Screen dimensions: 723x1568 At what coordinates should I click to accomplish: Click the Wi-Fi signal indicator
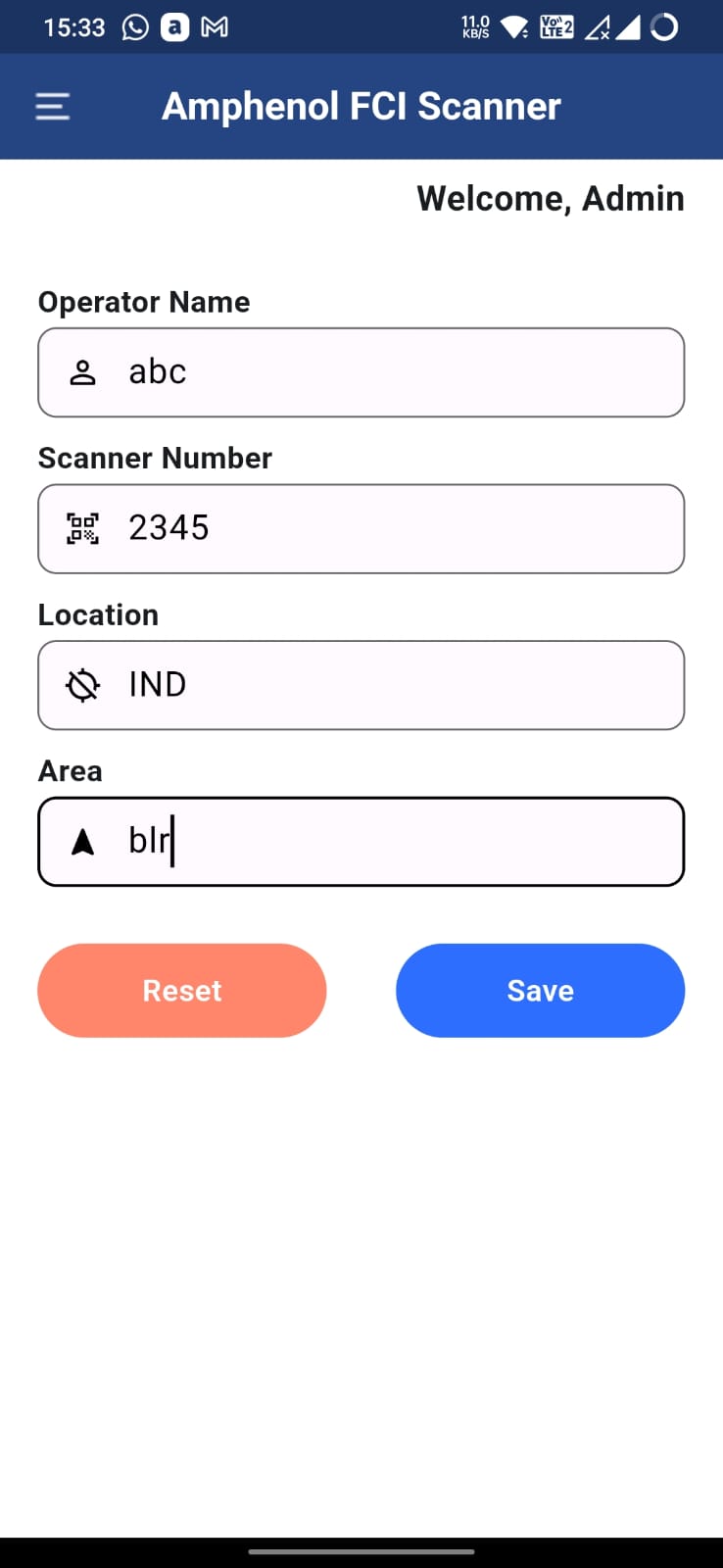point(512,26)
